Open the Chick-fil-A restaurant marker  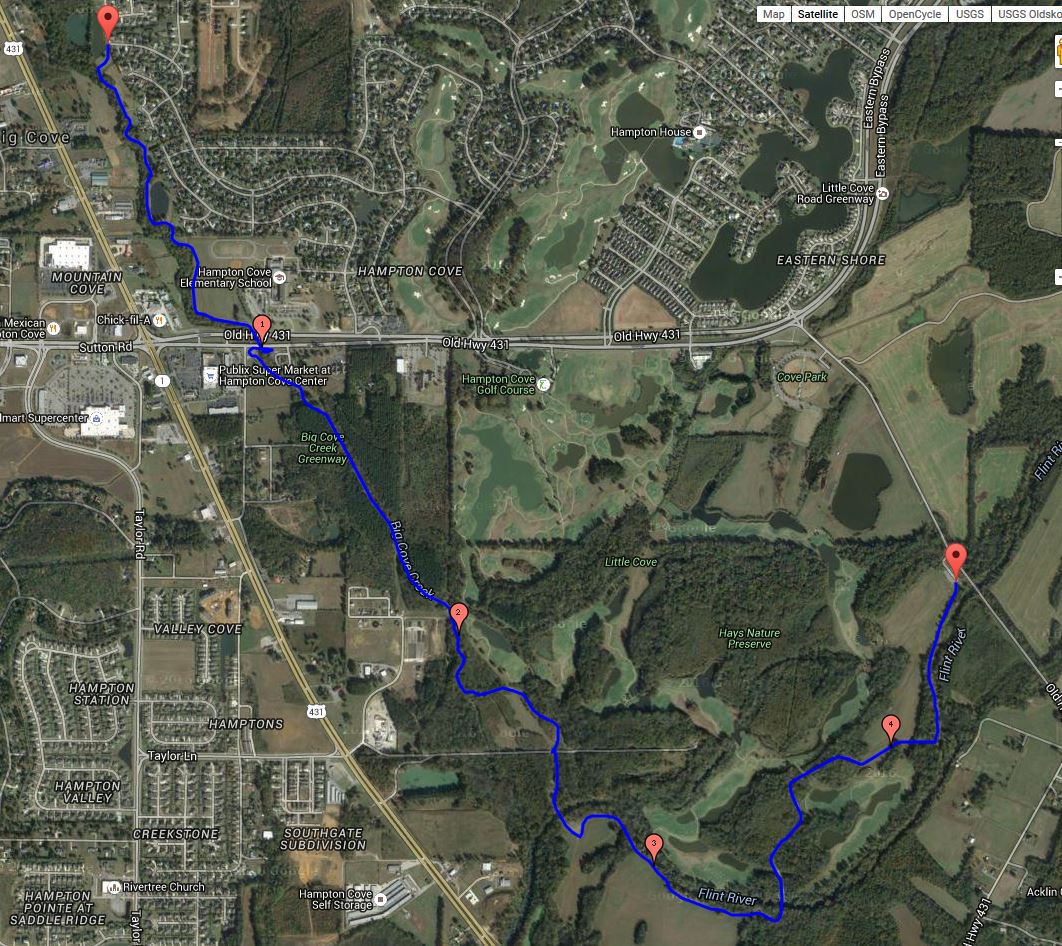pos(159,319)
